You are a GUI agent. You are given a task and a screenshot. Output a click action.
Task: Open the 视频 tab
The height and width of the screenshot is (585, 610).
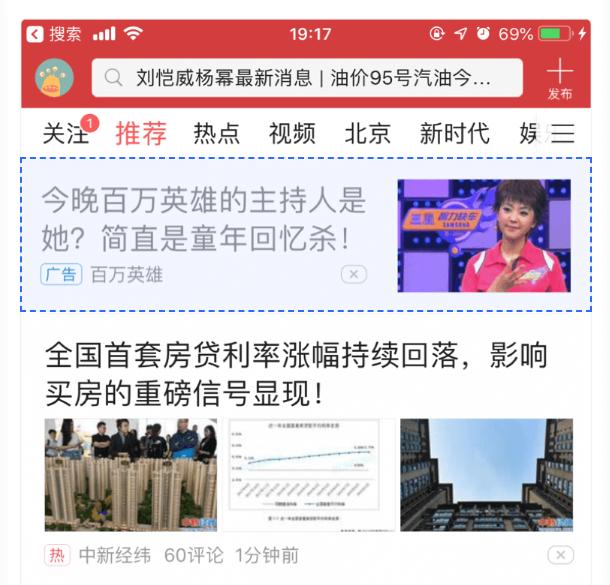[x=292, y=133]
